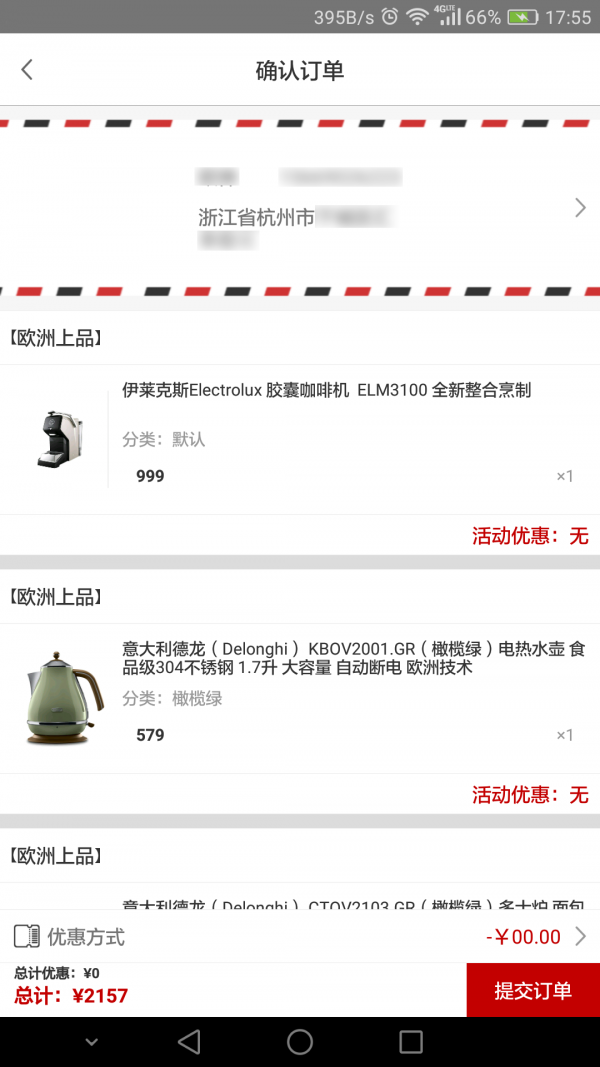600x1067 pixels.
Task: Tap the system back button
Action: pyautogui.click(x=189, y=1042)
